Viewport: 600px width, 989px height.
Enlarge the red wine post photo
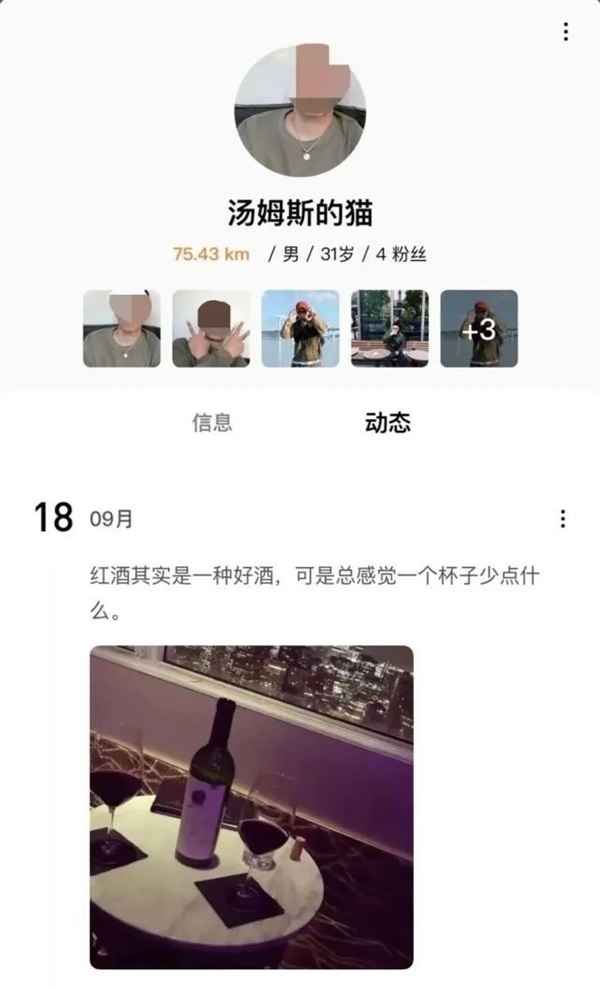coord(251,806)
